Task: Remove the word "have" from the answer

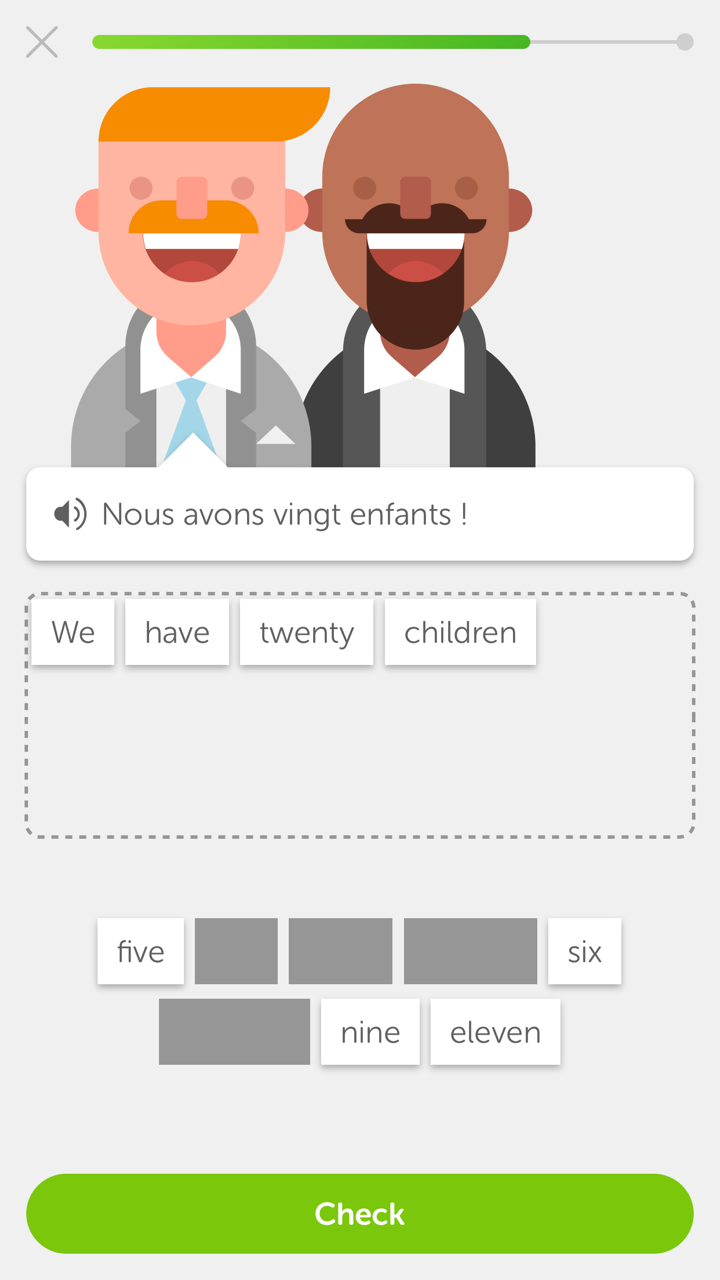Action: click(177, 632)
